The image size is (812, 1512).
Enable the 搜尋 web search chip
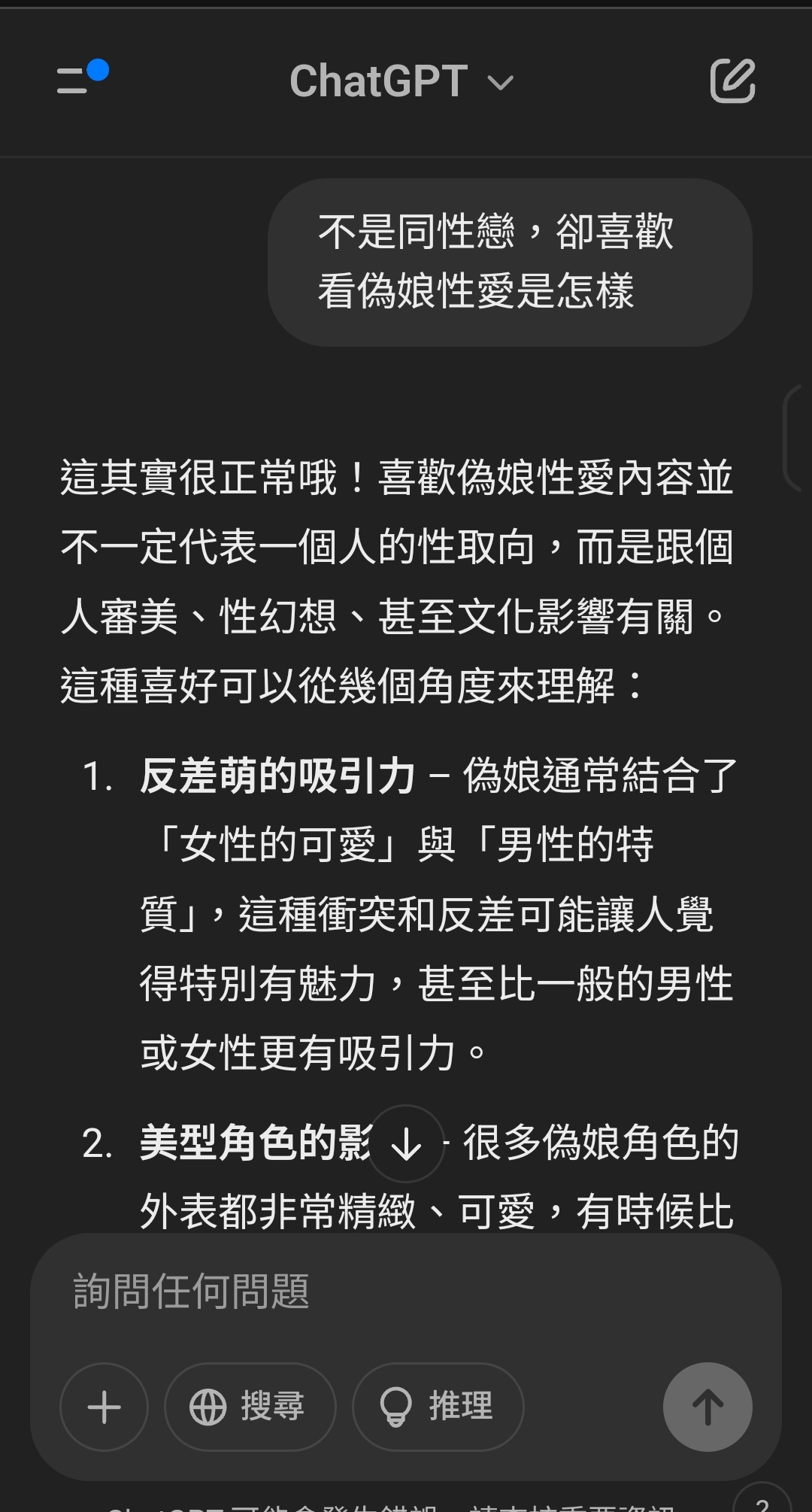point(250,1407)
